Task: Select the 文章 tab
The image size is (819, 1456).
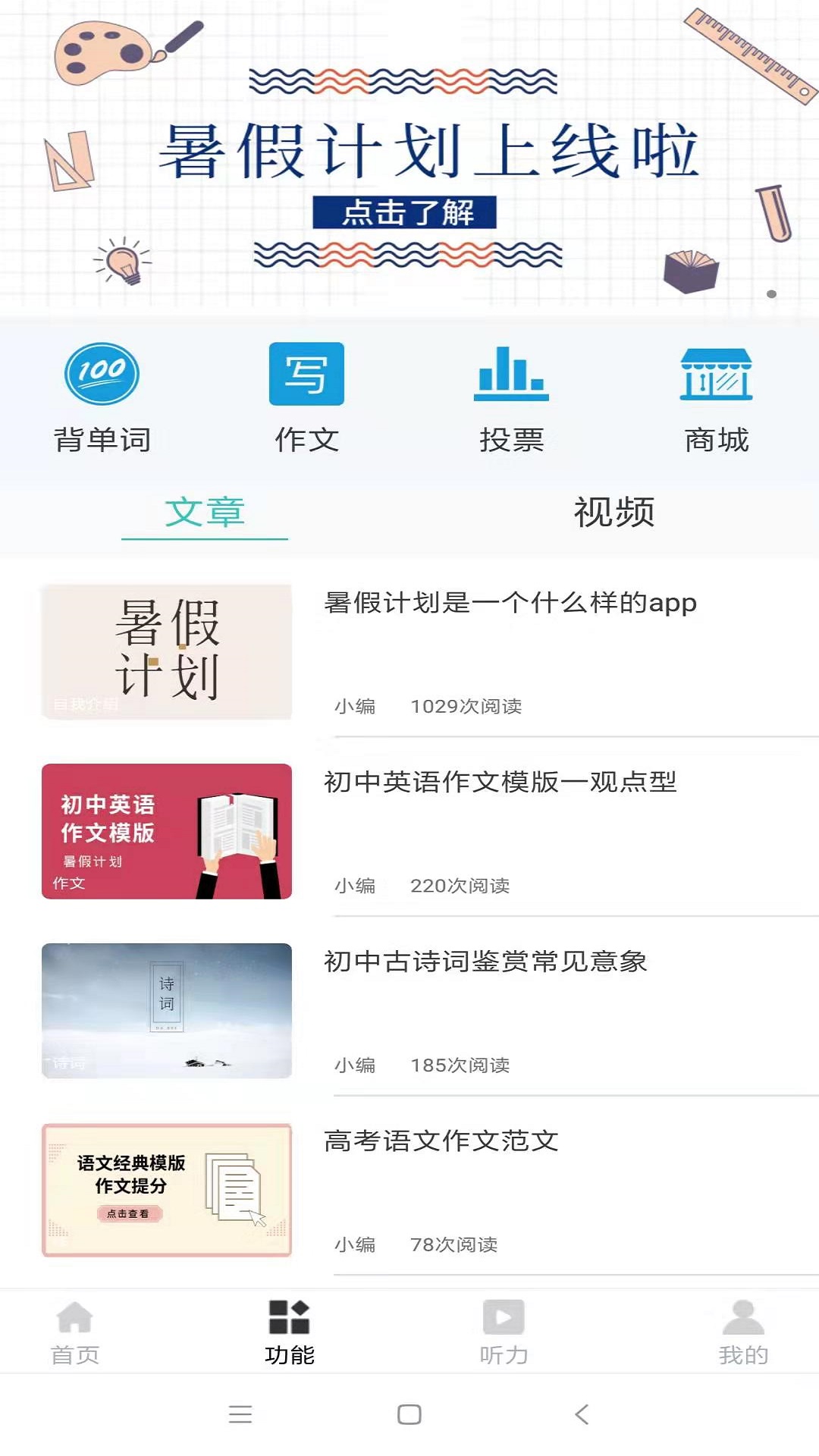Action: [x=205, y=513]
